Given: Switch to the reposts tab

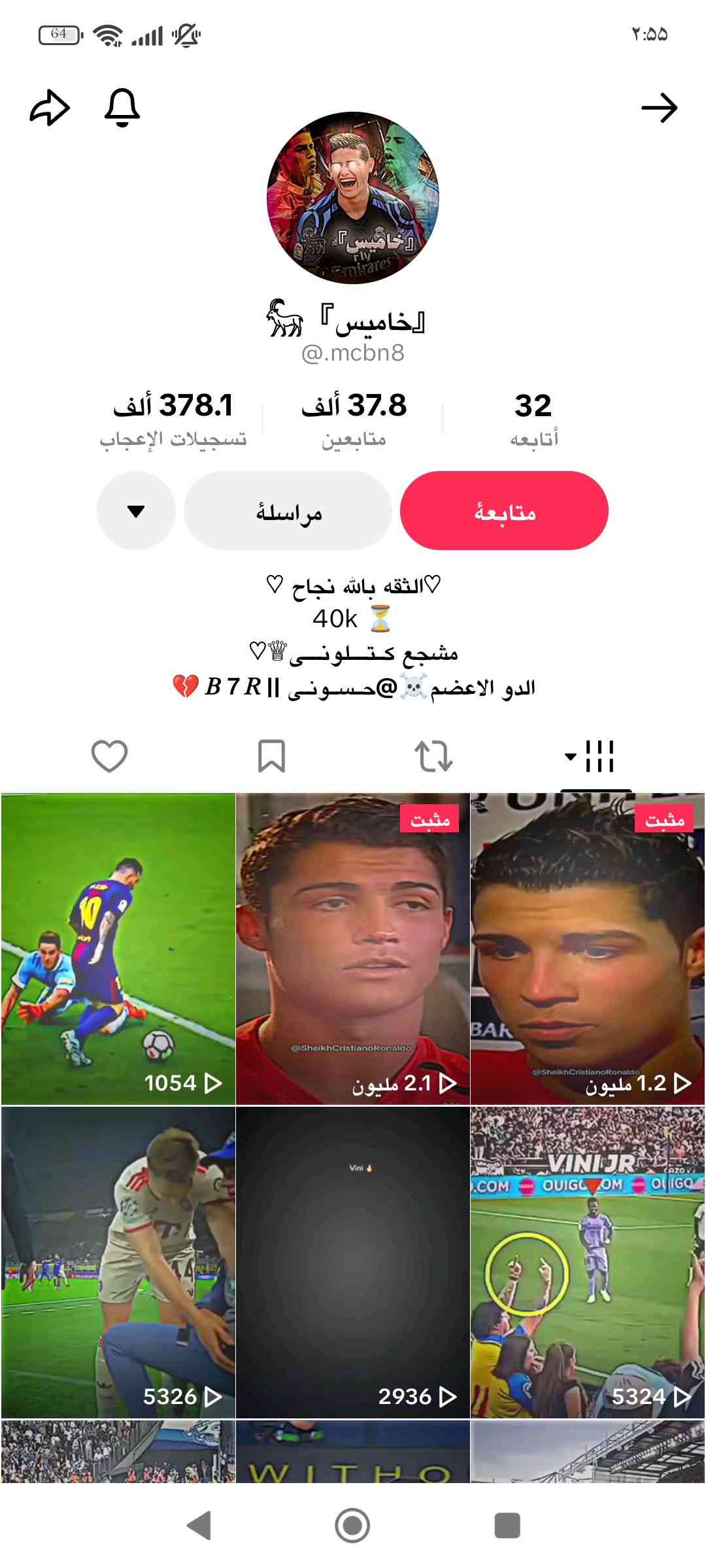Looking at the screenshot, I should (433, 757).
